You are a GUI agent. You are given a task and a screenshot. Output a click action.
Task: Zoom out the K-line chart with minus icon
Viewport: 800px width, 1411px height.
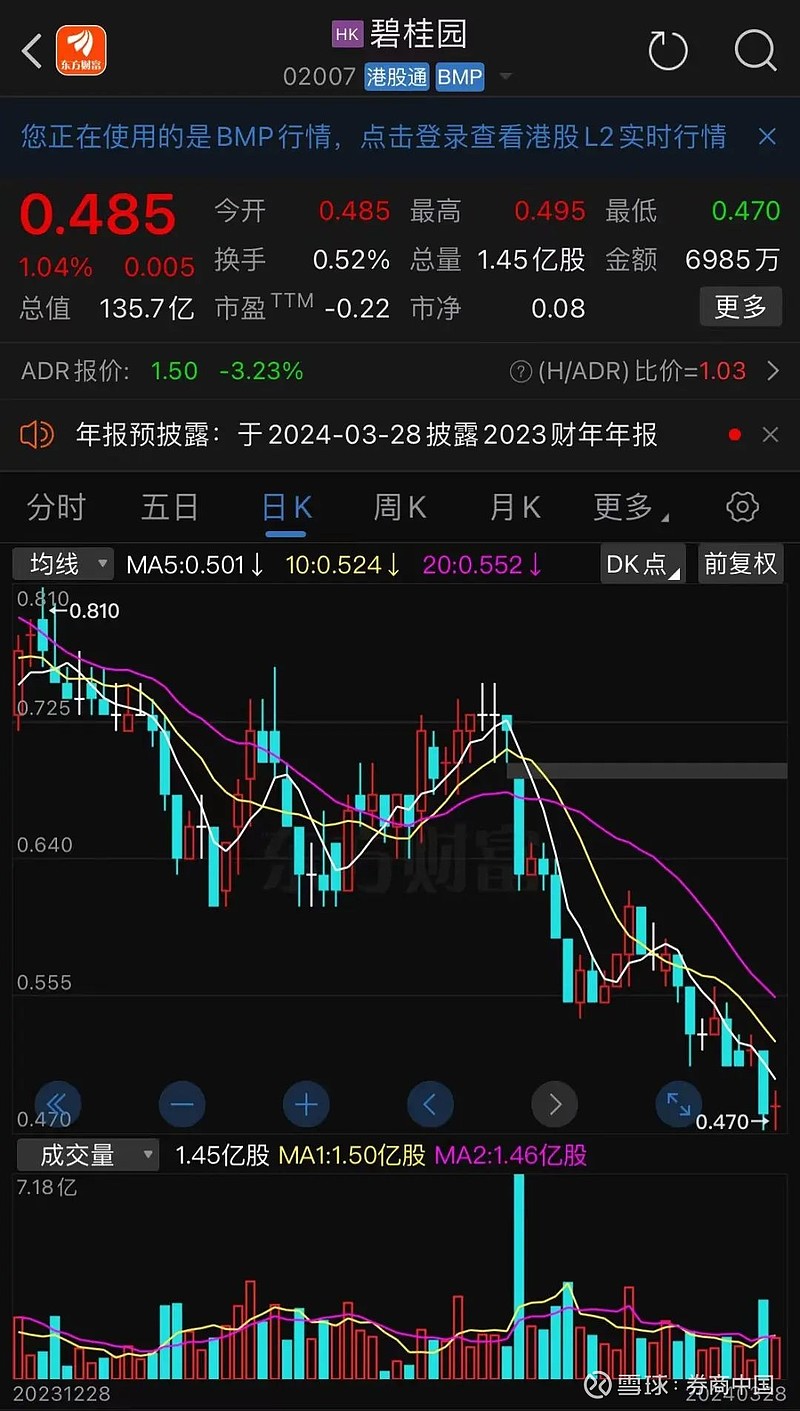click(182, 1104)
